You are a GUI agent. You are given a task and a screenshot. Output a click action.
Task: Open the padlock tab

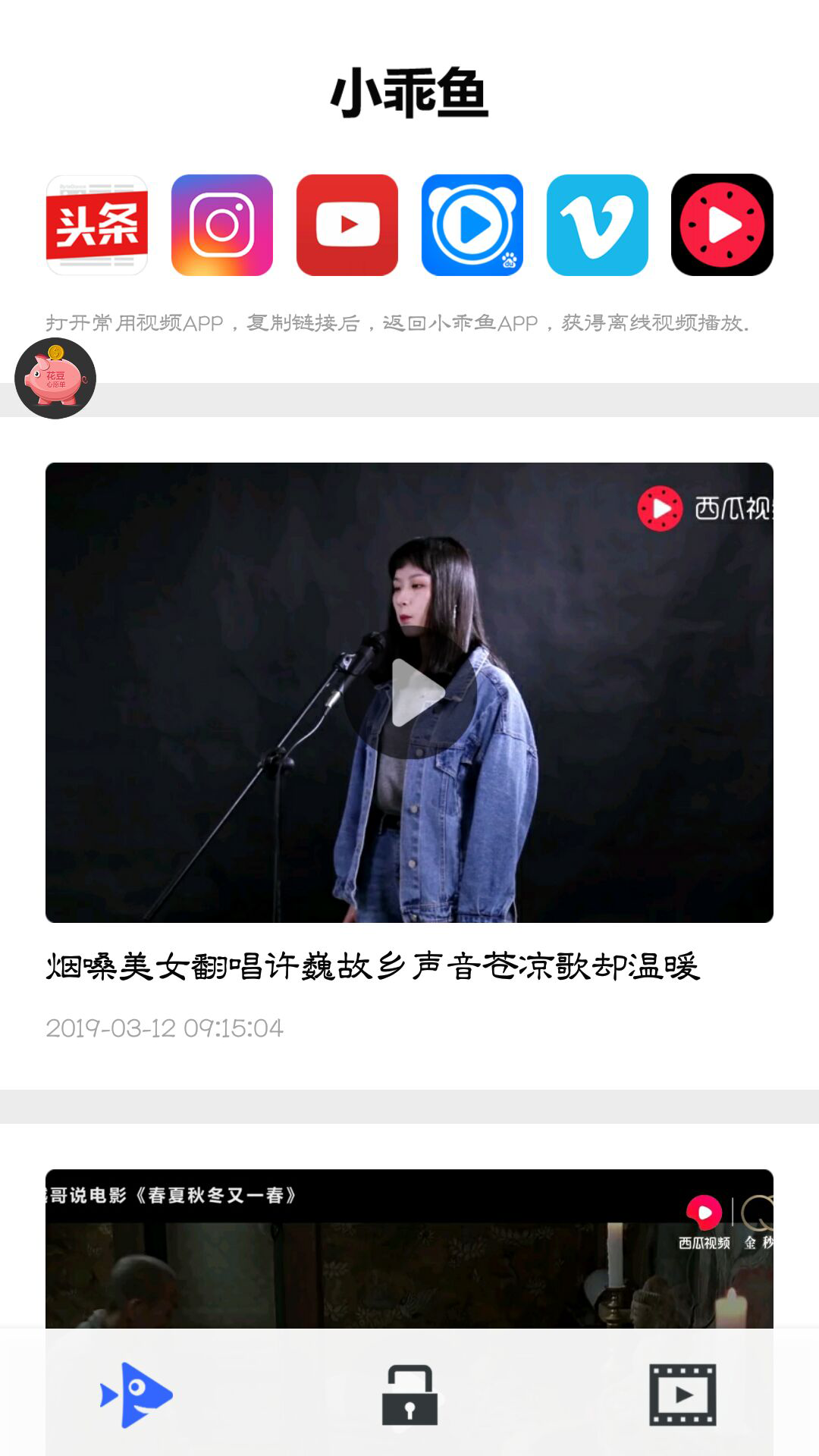click(x=409, y=1395)
